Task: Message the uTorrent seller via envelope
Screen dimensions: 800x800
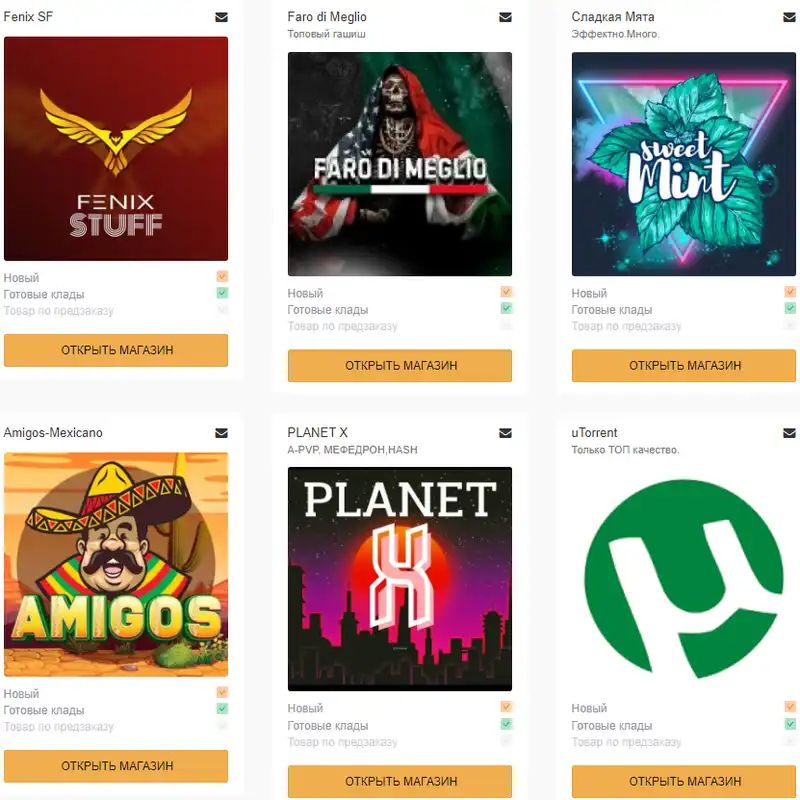Action: pos(789,433)
